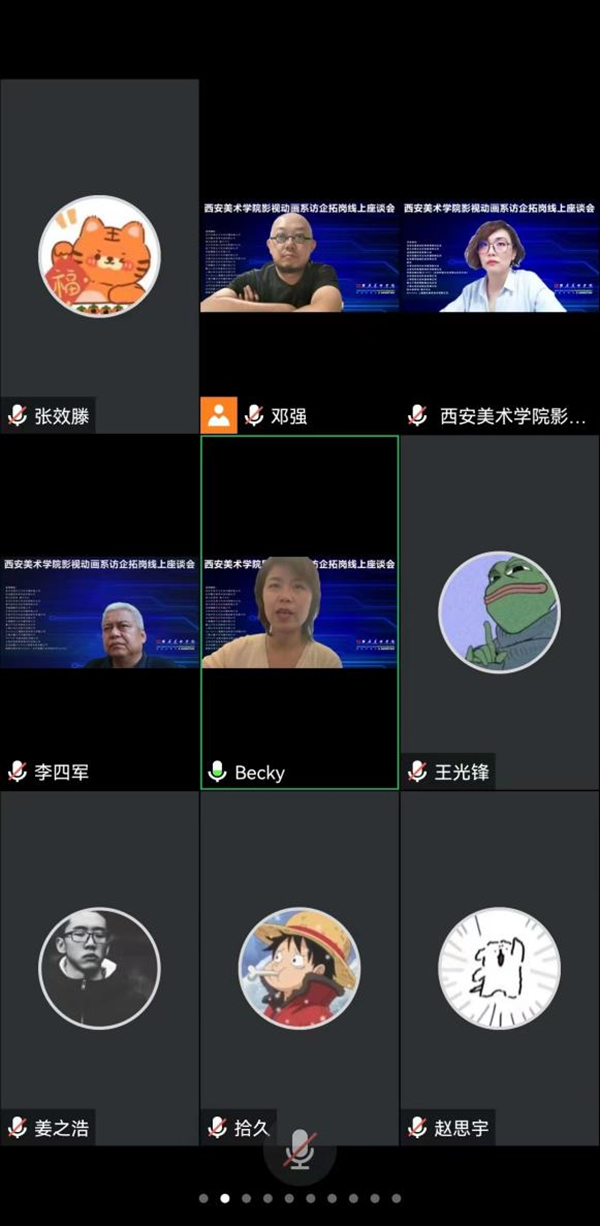Tap the page indicator dots
Viewport: 600px width, 1226px height.
[x=299, y=1198]
